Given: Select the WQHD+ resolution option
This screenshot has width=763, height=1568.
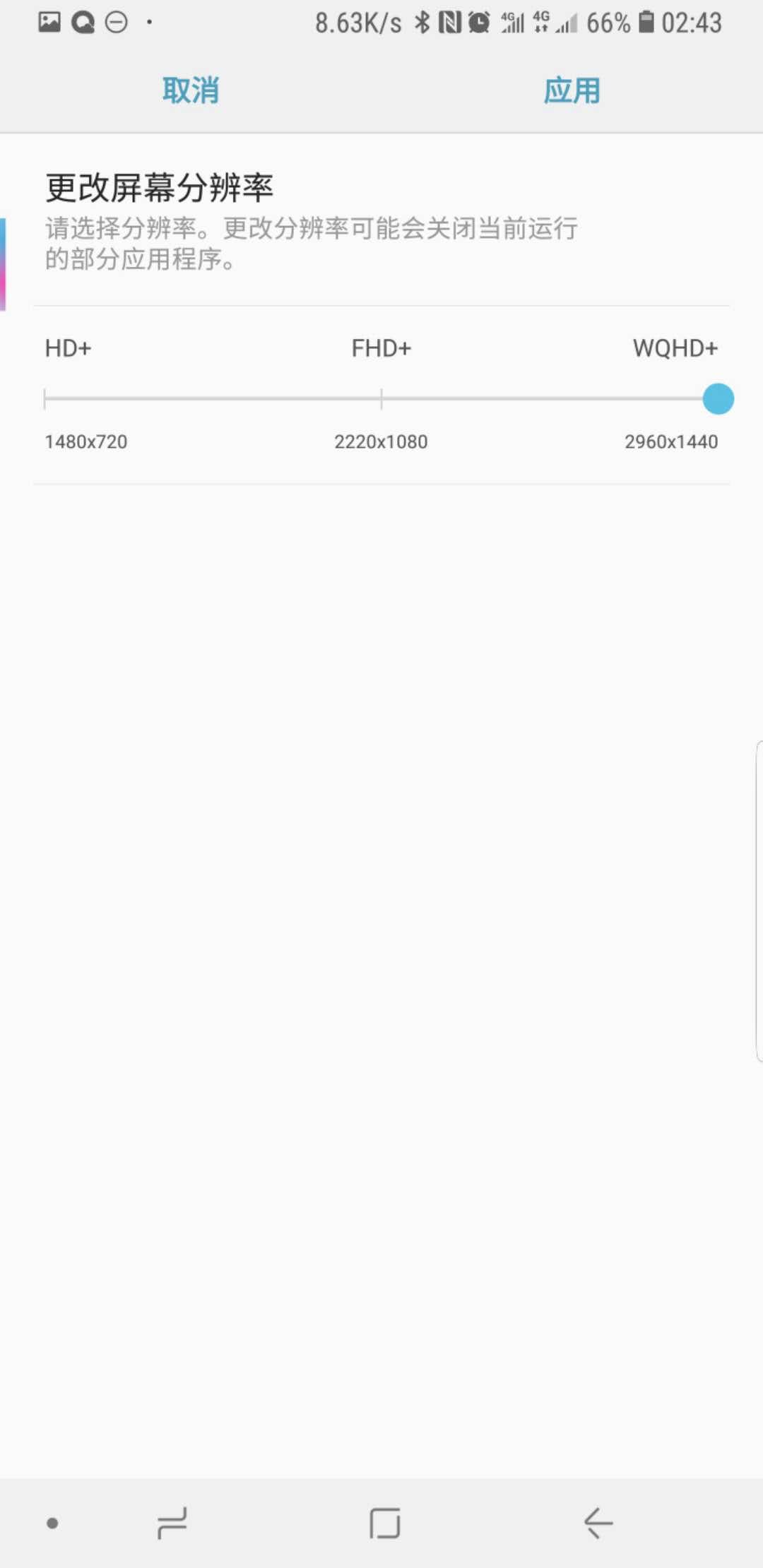Looking at the screenshot, I should click(x=675, y=348).
